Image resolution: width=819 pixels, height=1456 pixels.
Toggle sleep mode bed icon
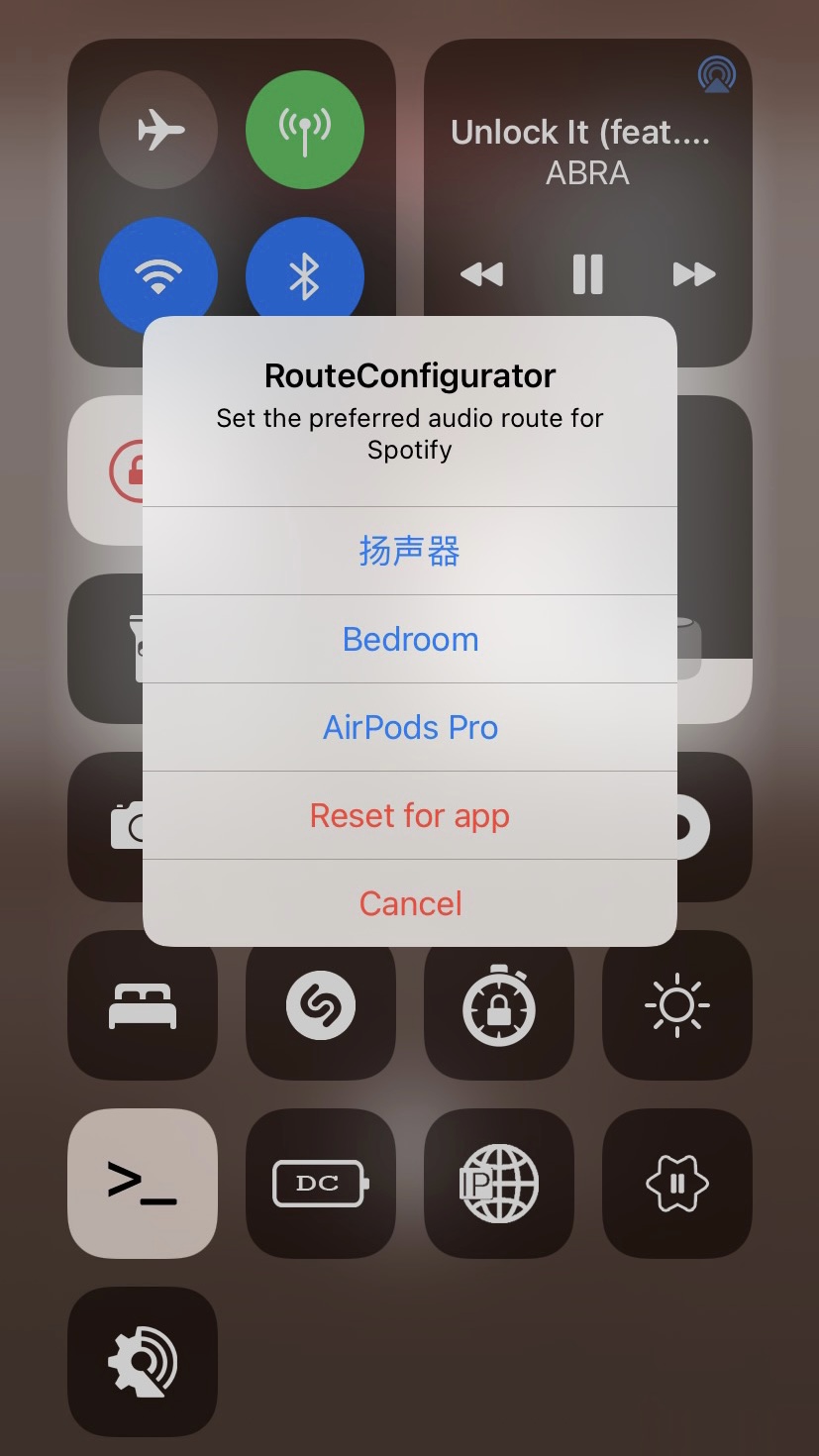pos(143,1005)
